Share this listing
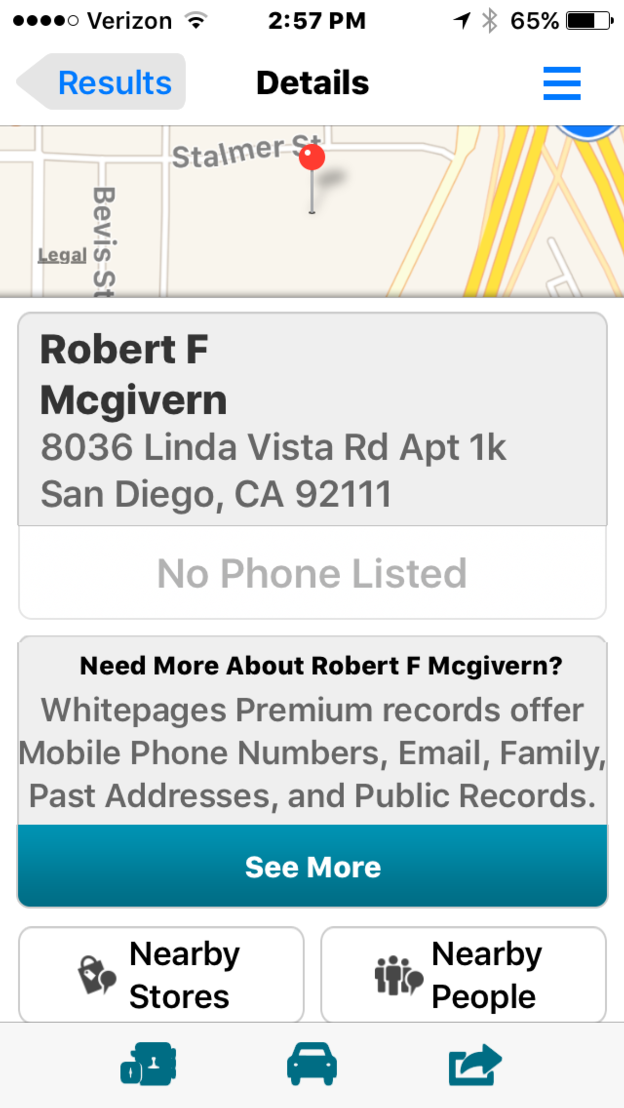 pyautogui.click(x=475, y=1065)
